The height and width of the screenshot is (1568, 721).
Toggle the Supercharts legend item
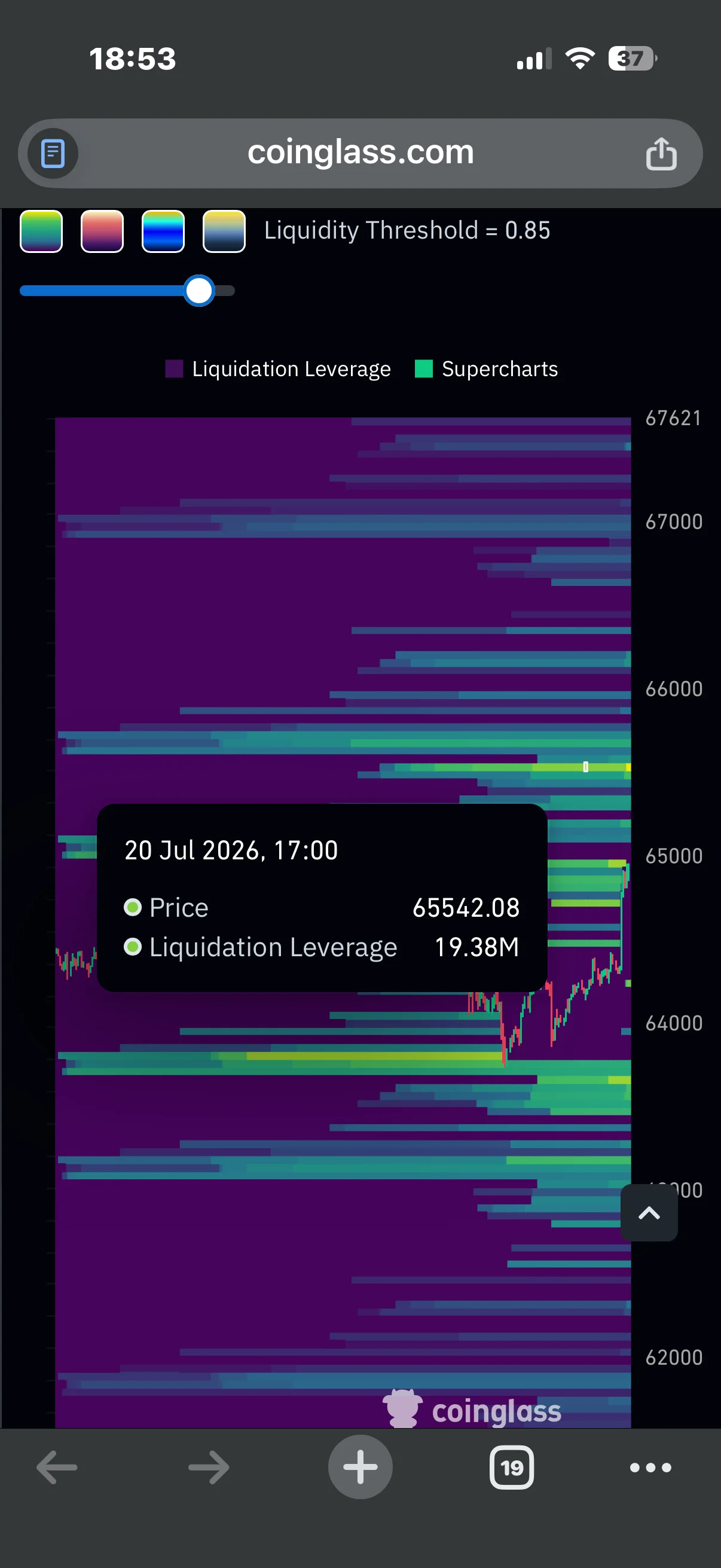coord(486,369)
